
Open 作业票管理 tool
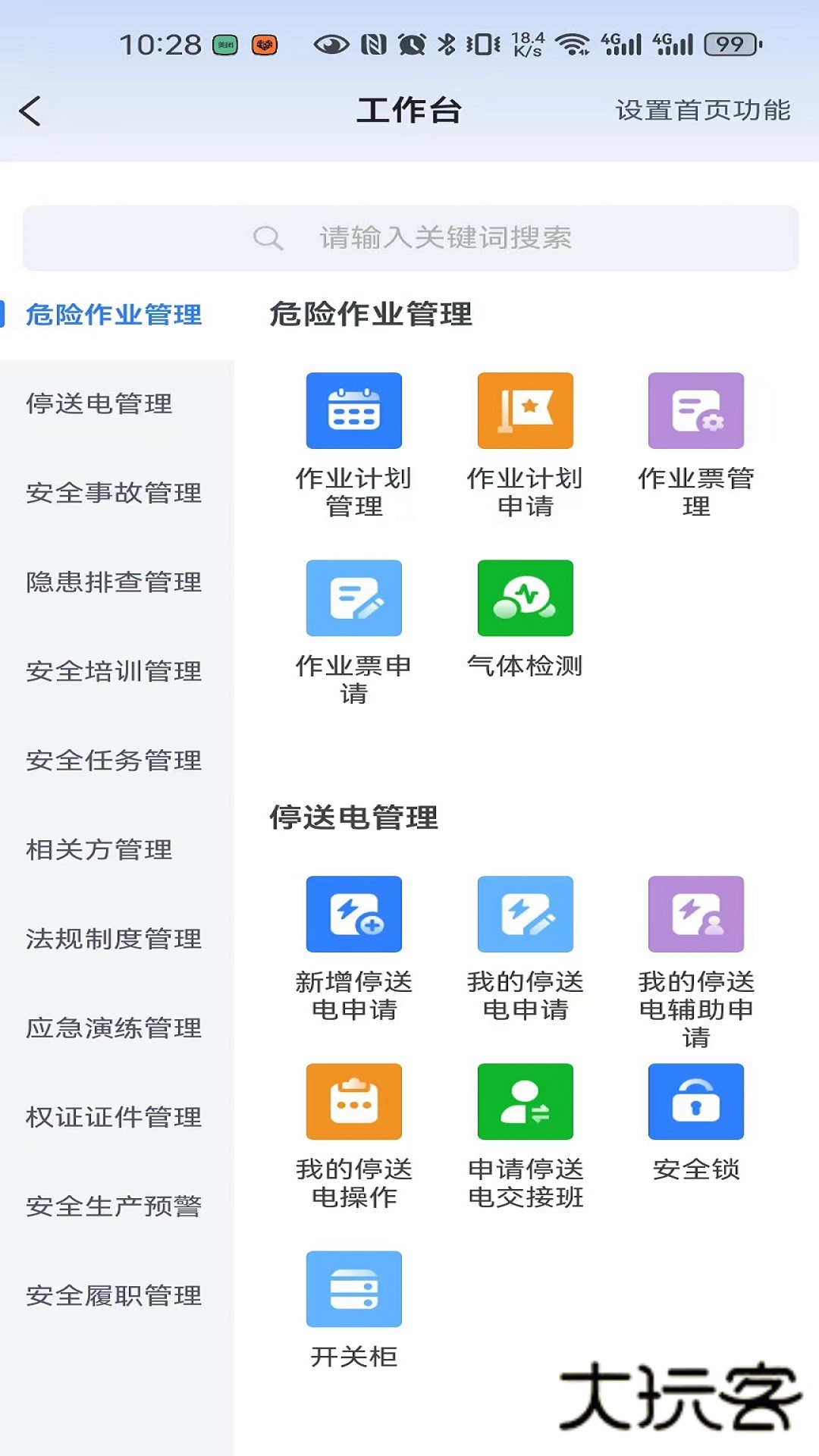[x=696, y=410]
